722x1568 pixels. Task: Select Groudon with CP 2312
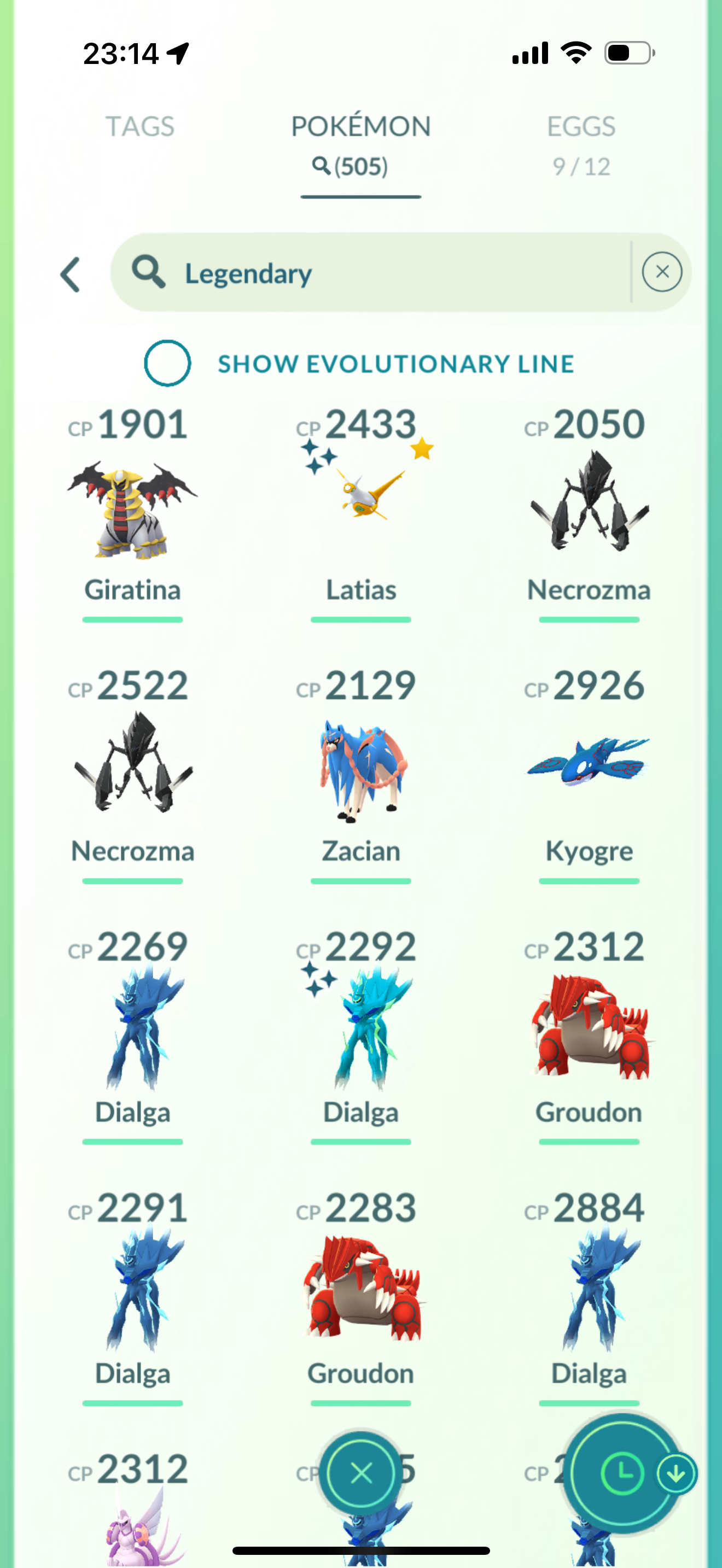589,1029
